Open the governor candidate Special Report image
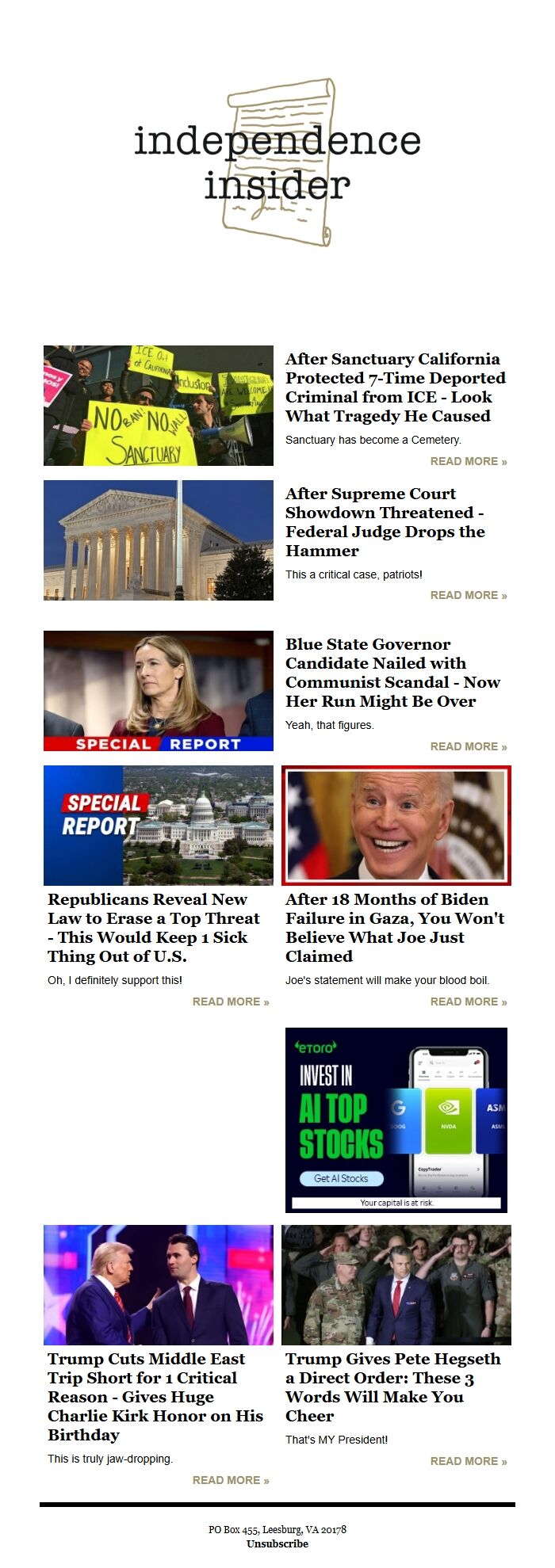The width and height of the screenshot is (555, 1568). [x=159, y=691]
